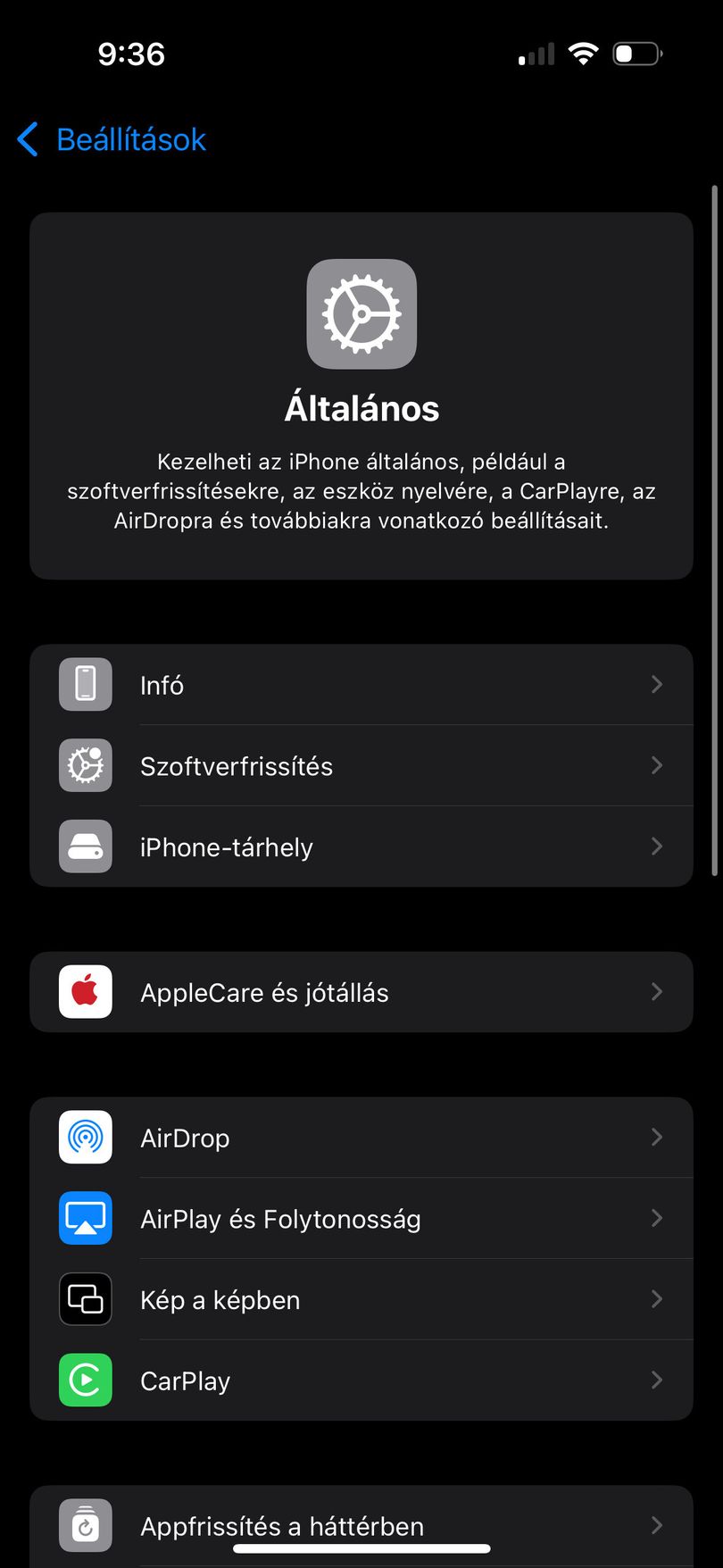Open the Infó row
The width and height of the screenshot is (723, 1568).
(x=361, y=685)
